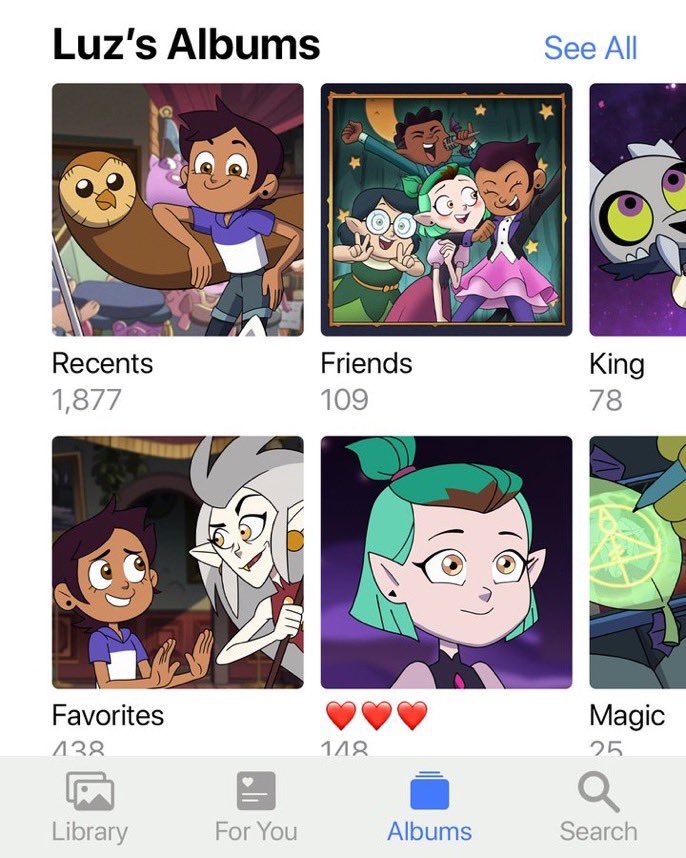Open the Magic album
Screen dimensions: 686x858
[638, 561]
